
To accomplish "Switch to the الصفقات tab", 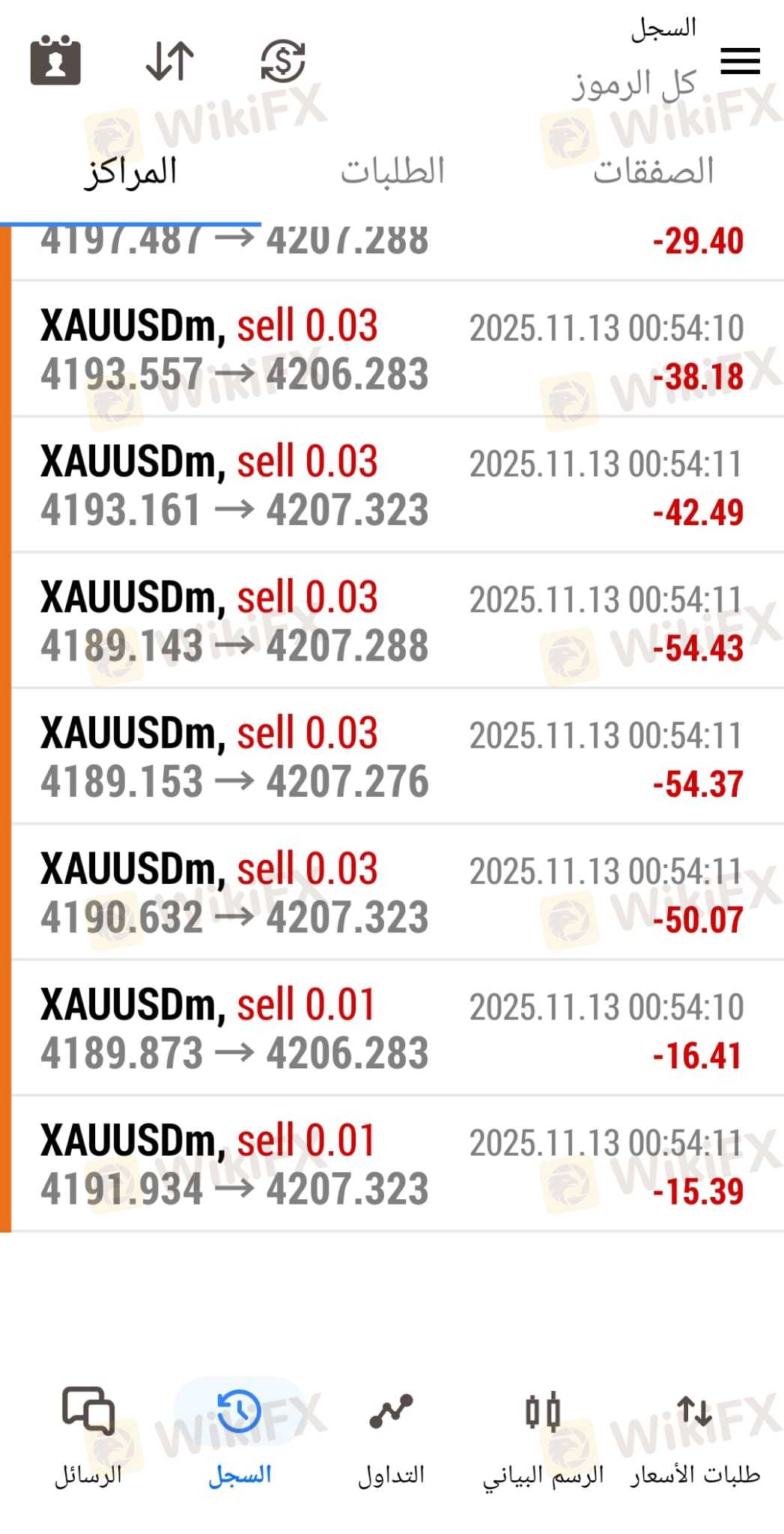I will [653, 172].
